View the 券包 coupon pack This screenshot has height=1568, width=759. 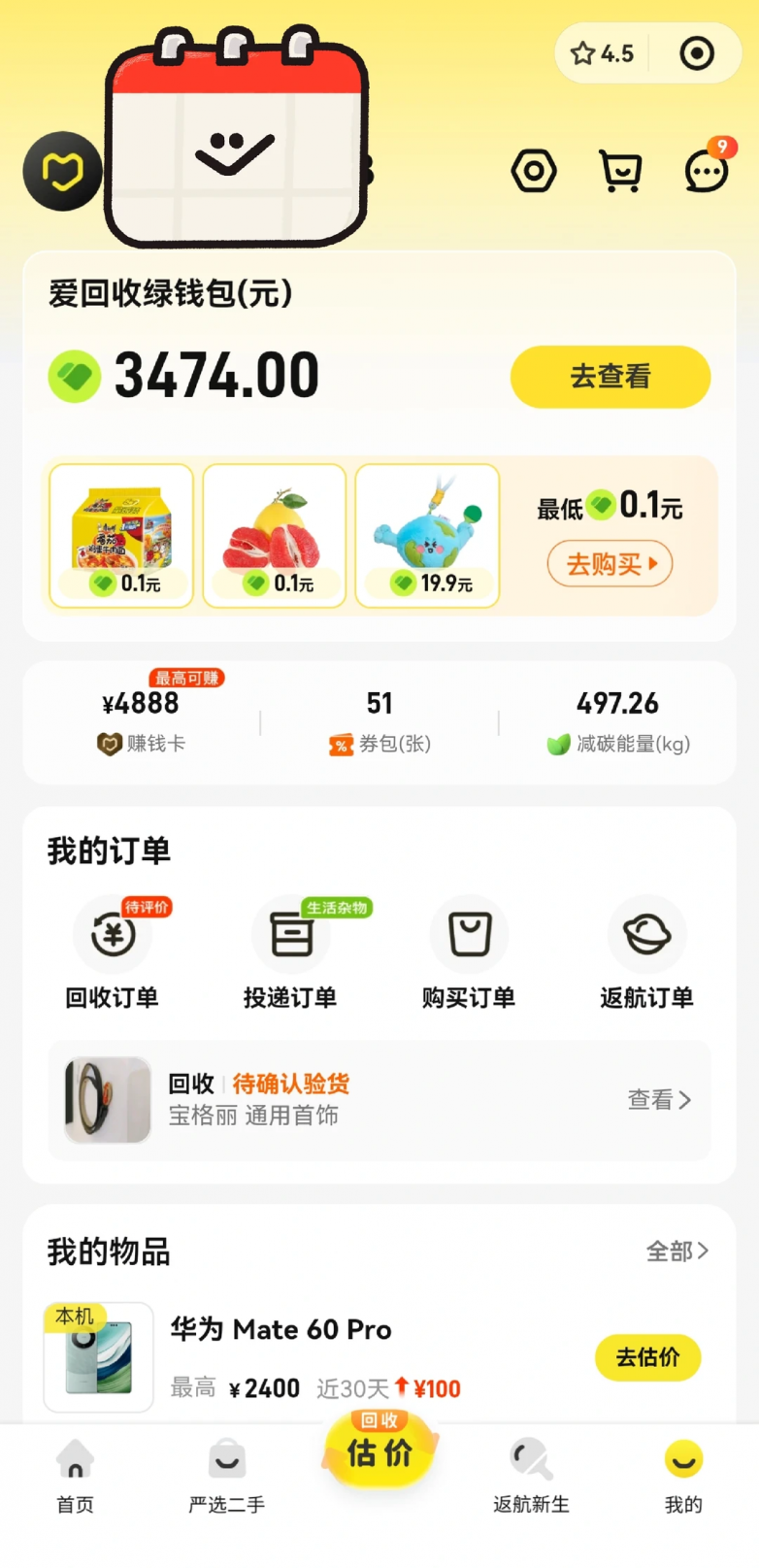point(379,719)
